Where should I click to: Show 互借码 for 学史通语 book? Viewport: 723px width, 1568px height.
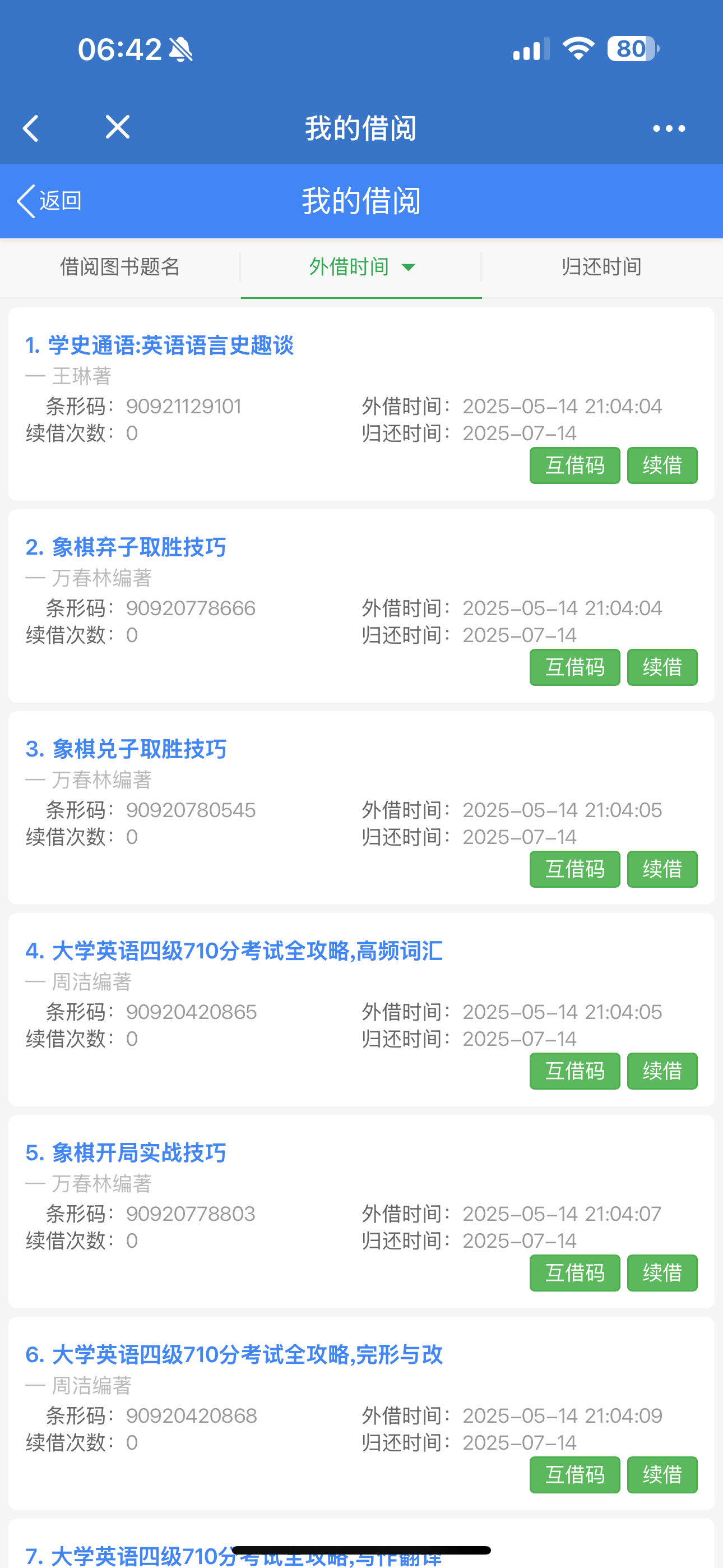point(574,465)
